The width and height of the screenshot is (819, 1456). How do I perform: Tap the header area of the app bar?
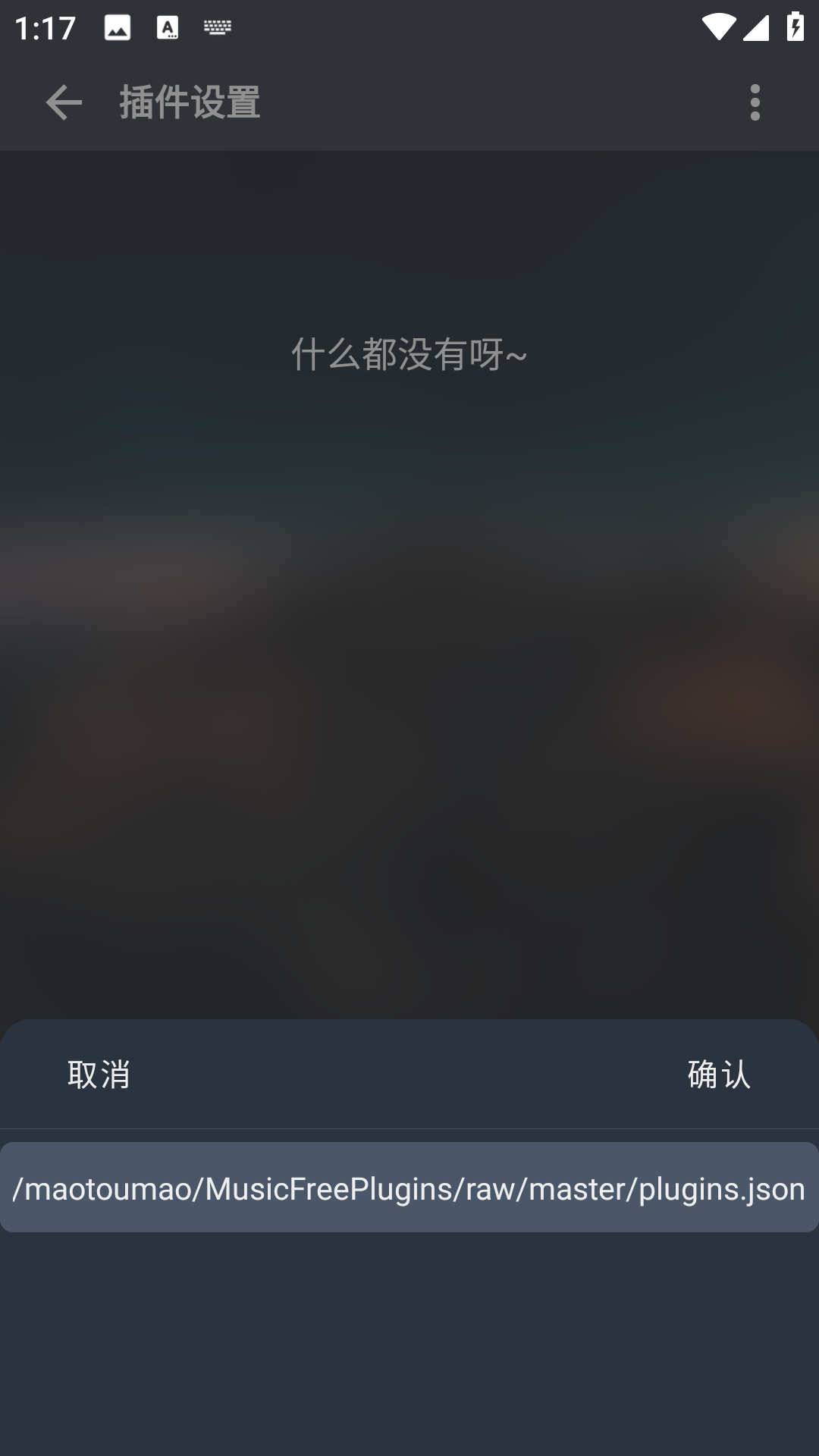click(x=409, y=102)
